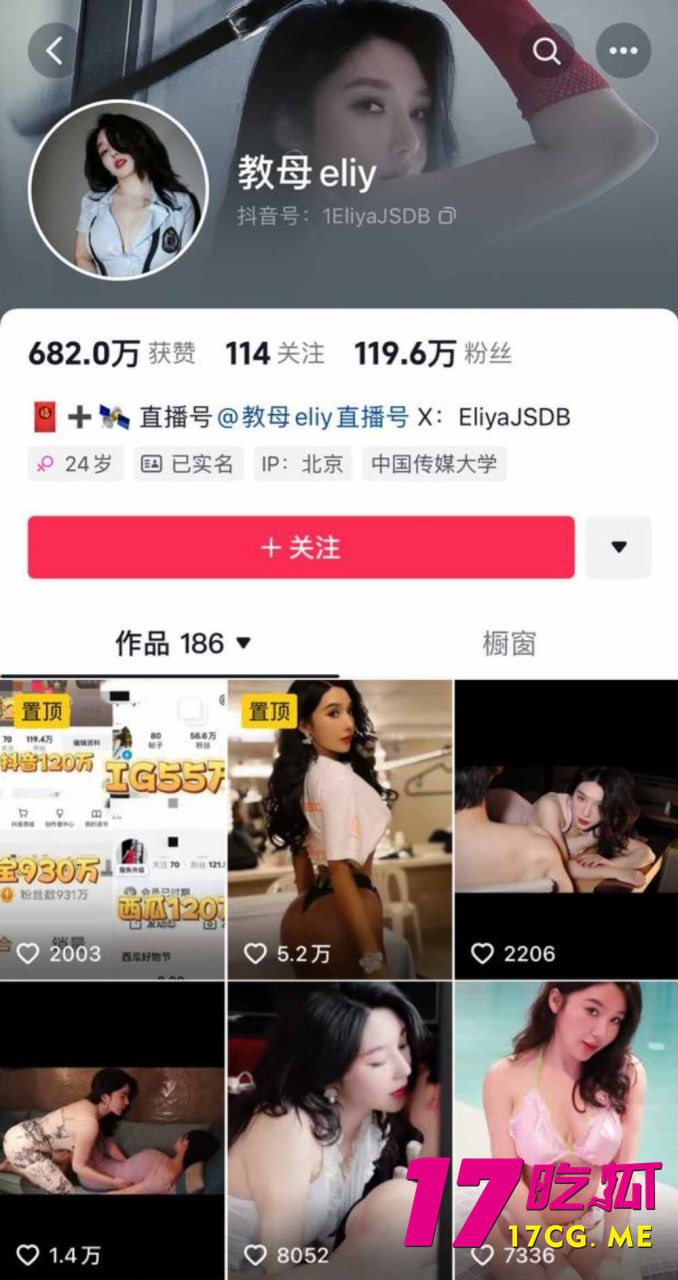Open the video with 7336 likes
Screen dimensions: 678x1280
click(x=566, y=1100)
